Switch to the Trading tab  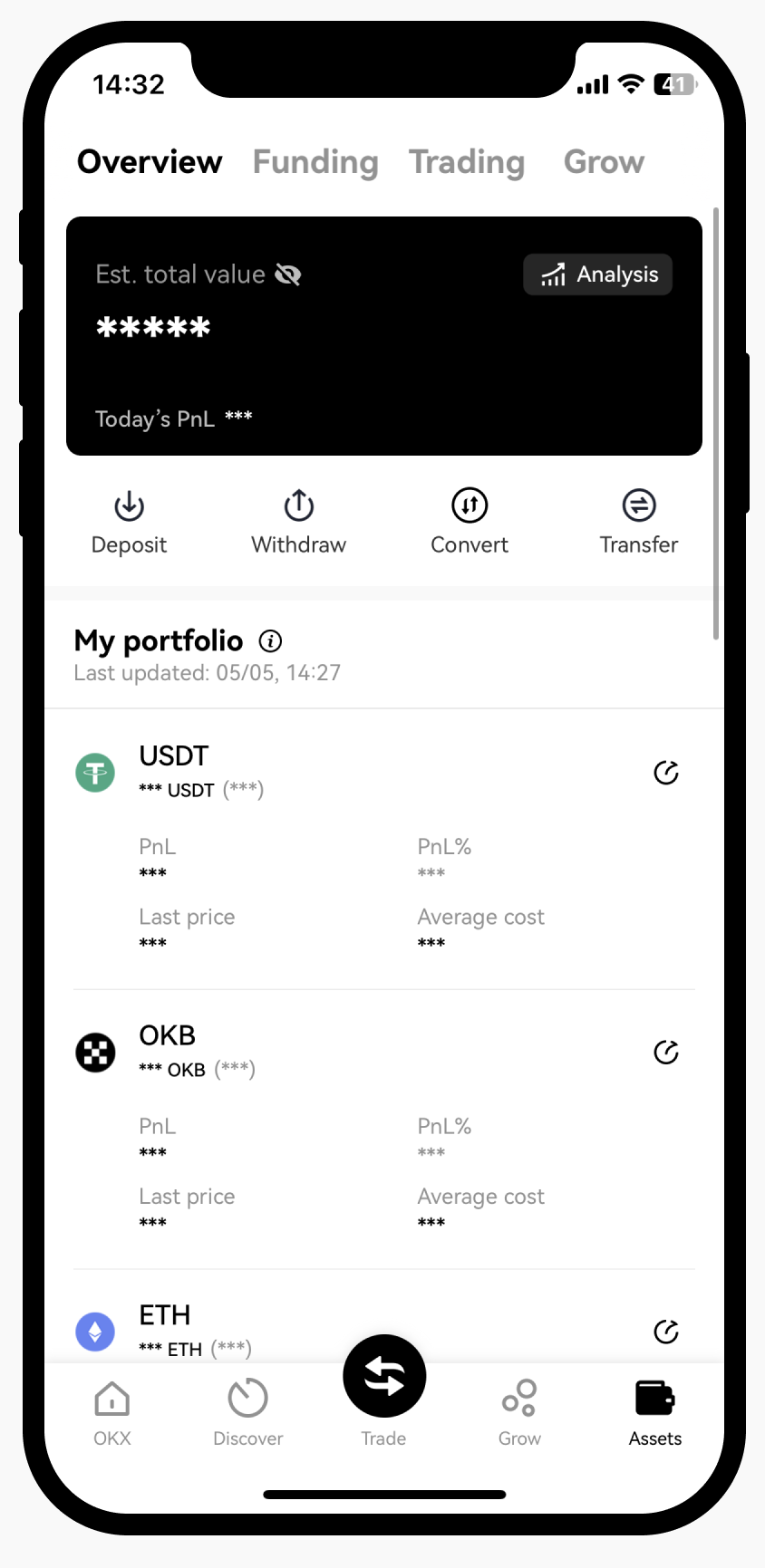tap(467, 162)
